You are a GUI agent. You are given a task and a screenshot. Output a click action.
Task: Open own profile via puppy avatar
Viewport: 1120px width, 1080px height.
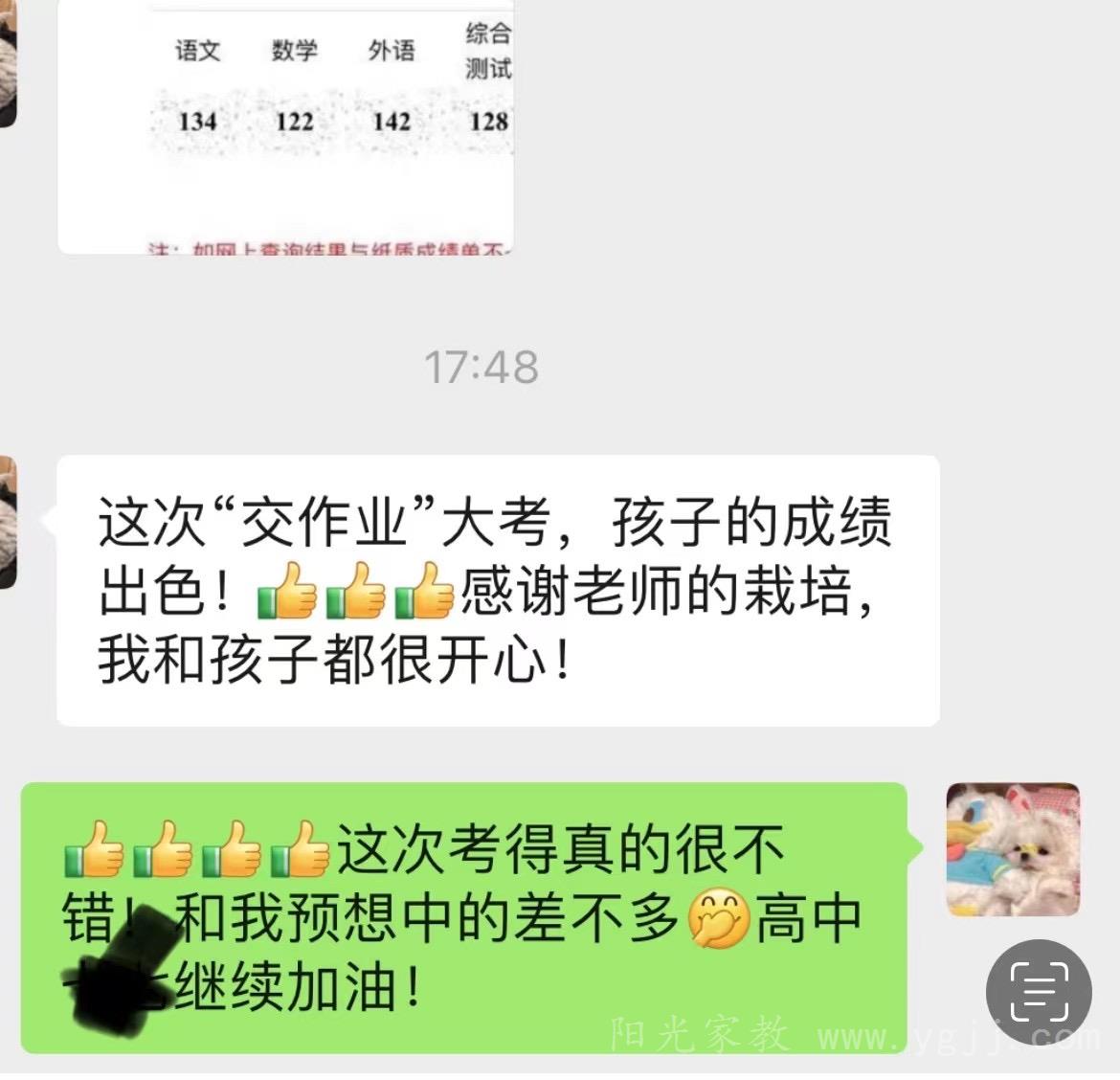click(x=1012, y=849)
